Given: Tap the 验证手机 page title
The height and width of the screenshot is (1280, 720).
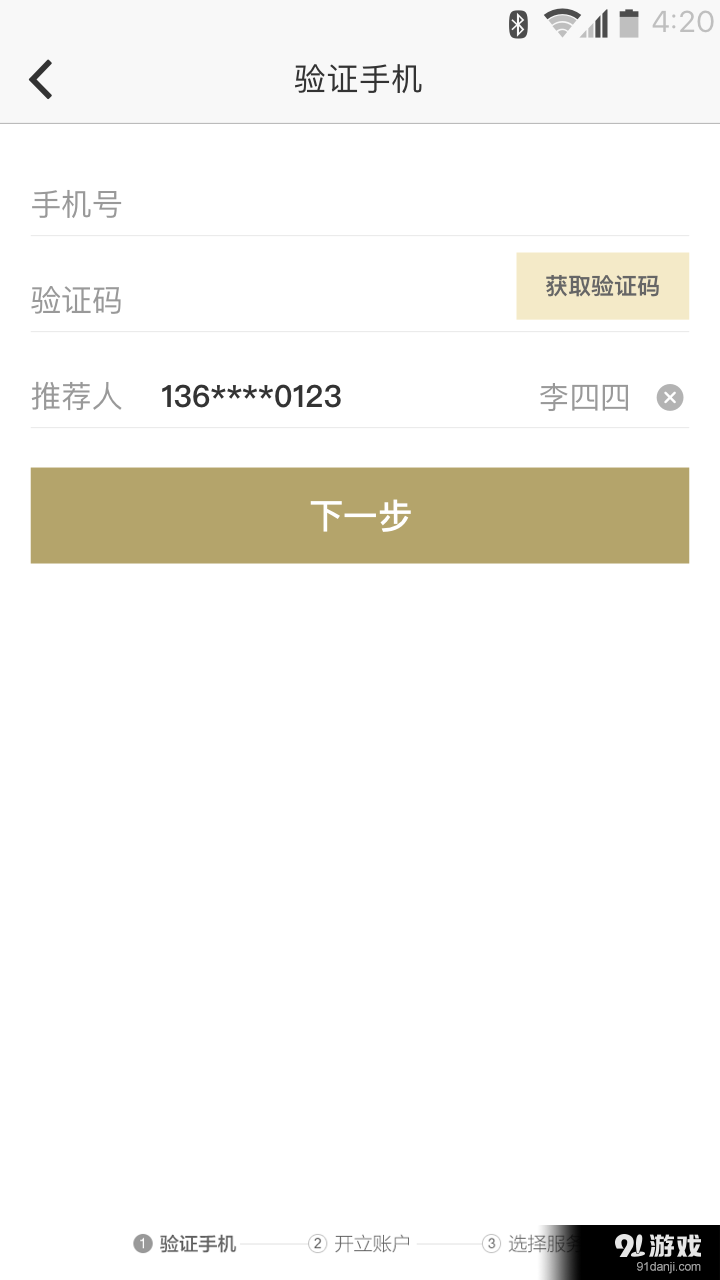Looking at the screenshot, I should point(359,78).
